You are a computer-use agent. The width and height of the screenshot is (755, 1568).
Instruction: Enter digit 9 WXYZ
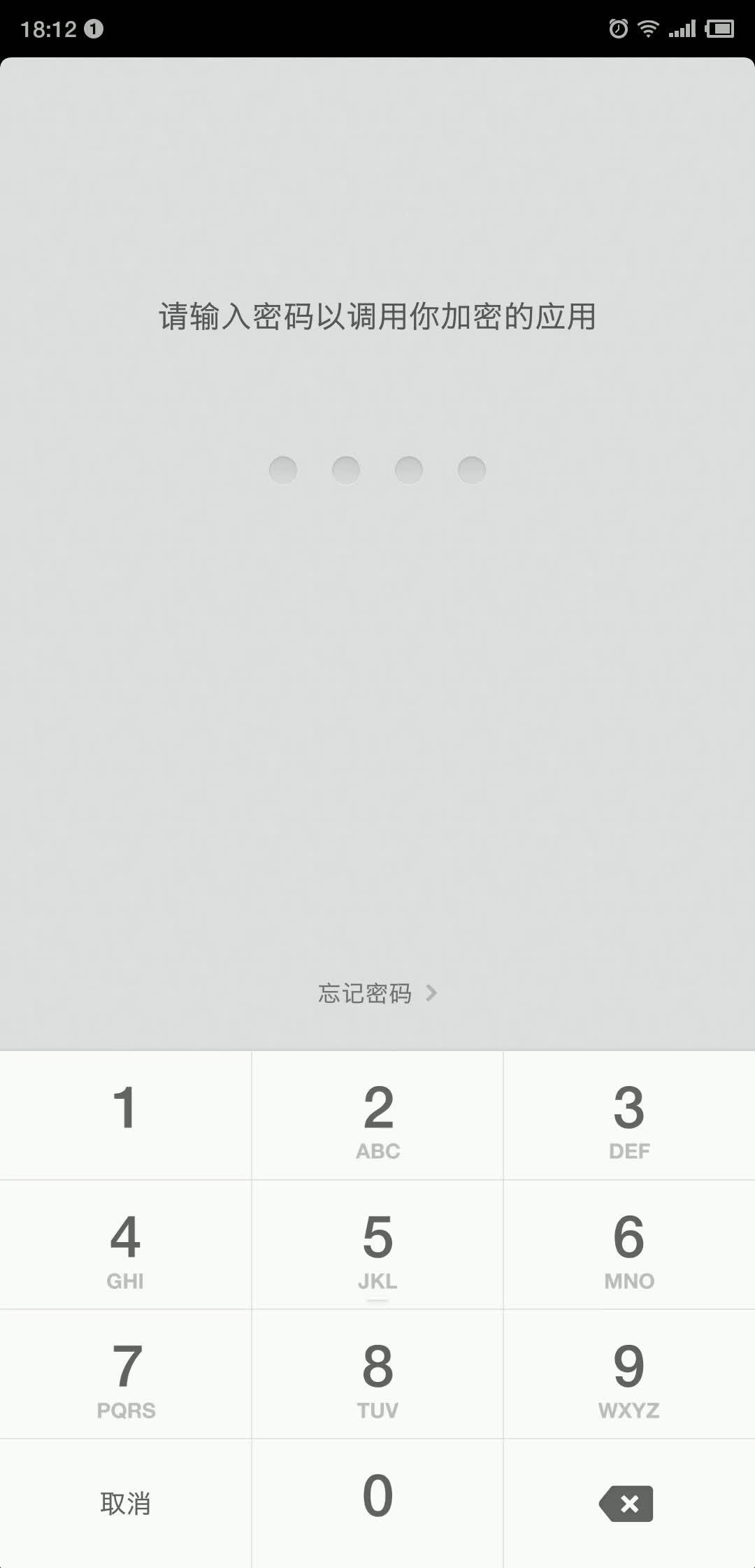[x=629, y=1374]
